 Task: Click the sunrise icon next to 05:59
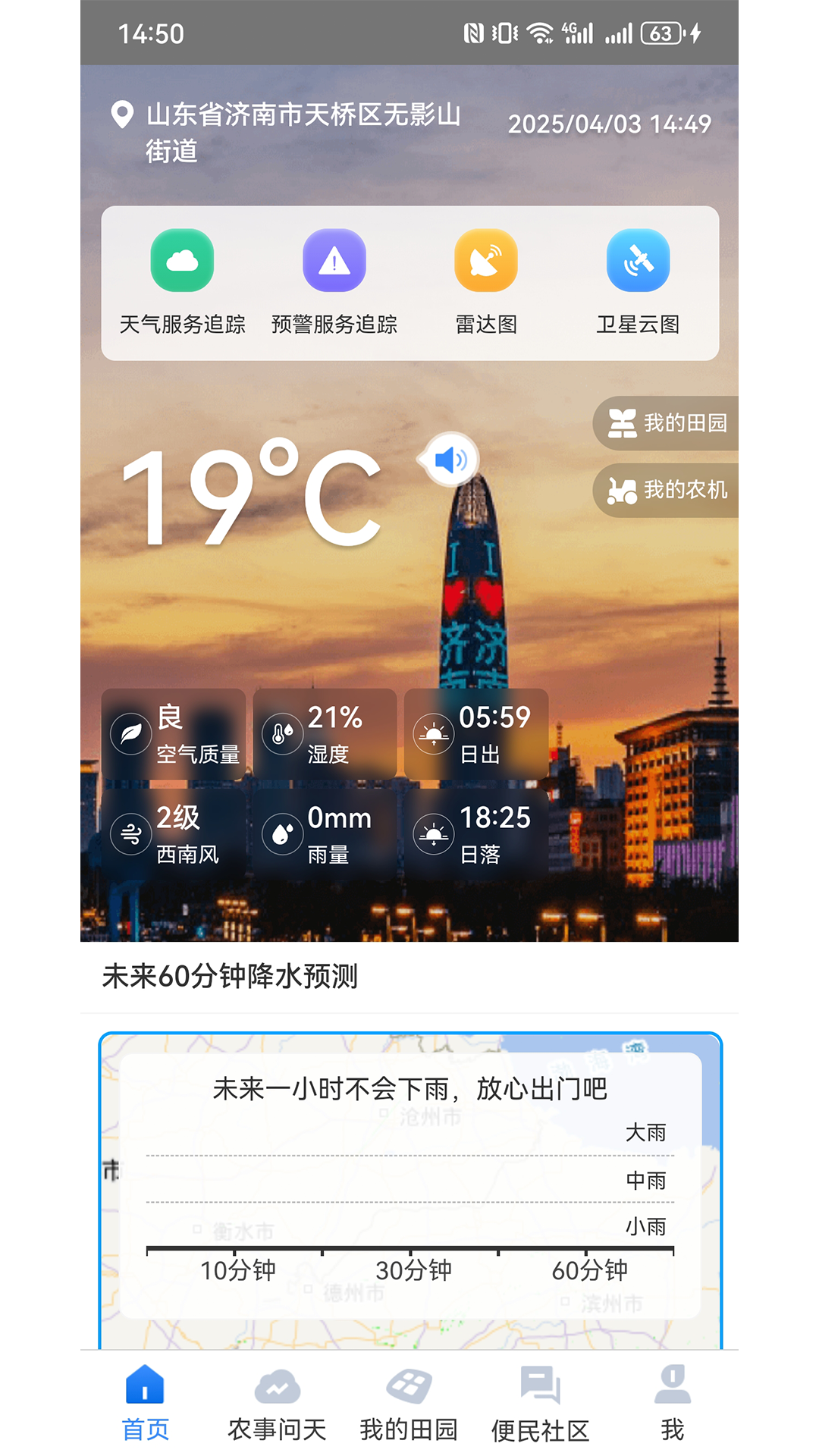point(434,733)
